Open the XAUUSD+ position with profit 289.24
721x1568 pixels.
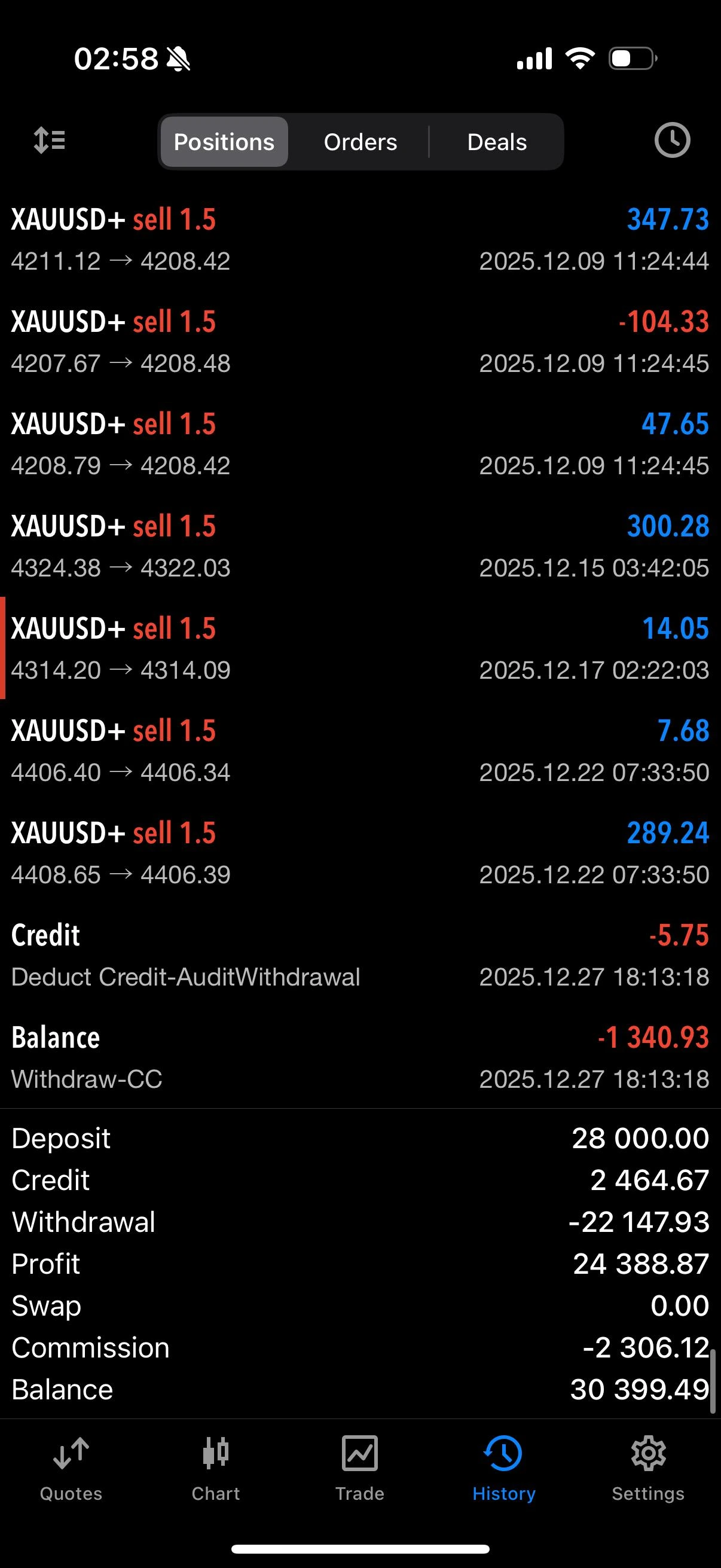[x=360, y=853]
